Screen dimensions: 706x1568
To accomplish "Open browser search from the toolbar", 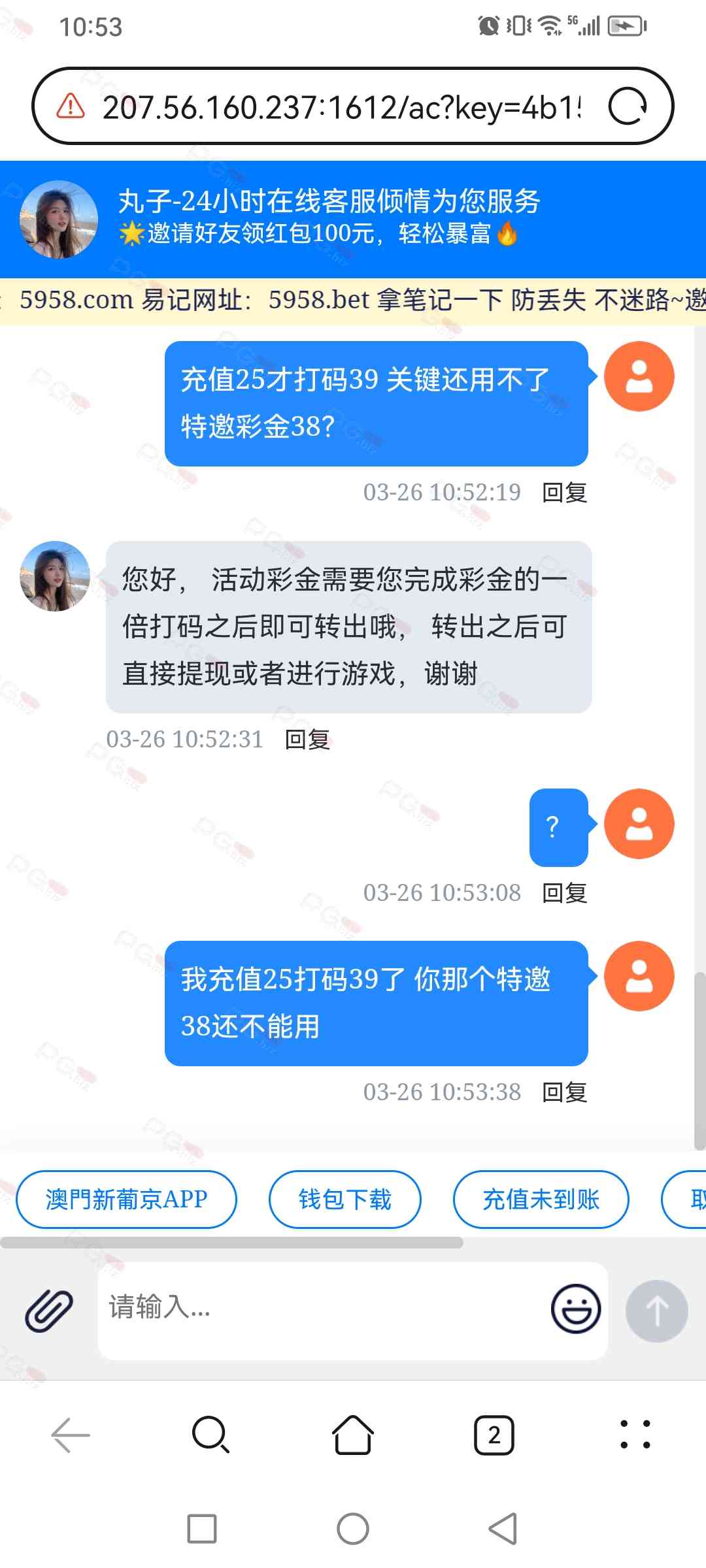I will (210, 1435).
